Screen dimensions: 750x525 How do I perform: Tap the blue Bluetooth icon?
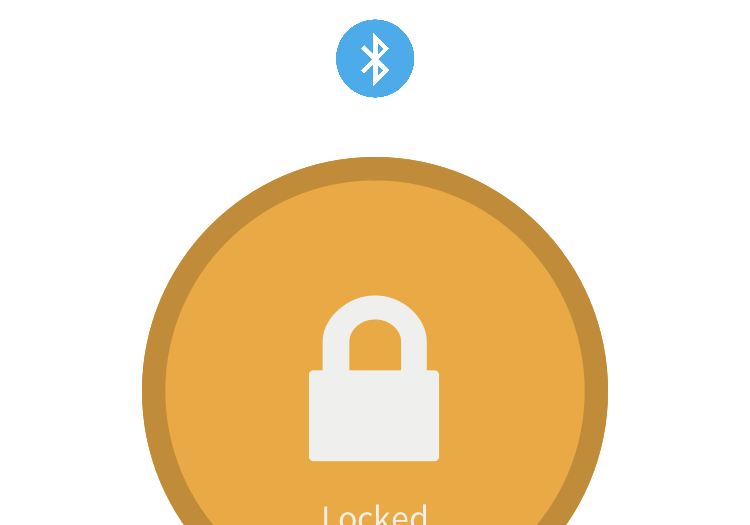pos(375,58)
